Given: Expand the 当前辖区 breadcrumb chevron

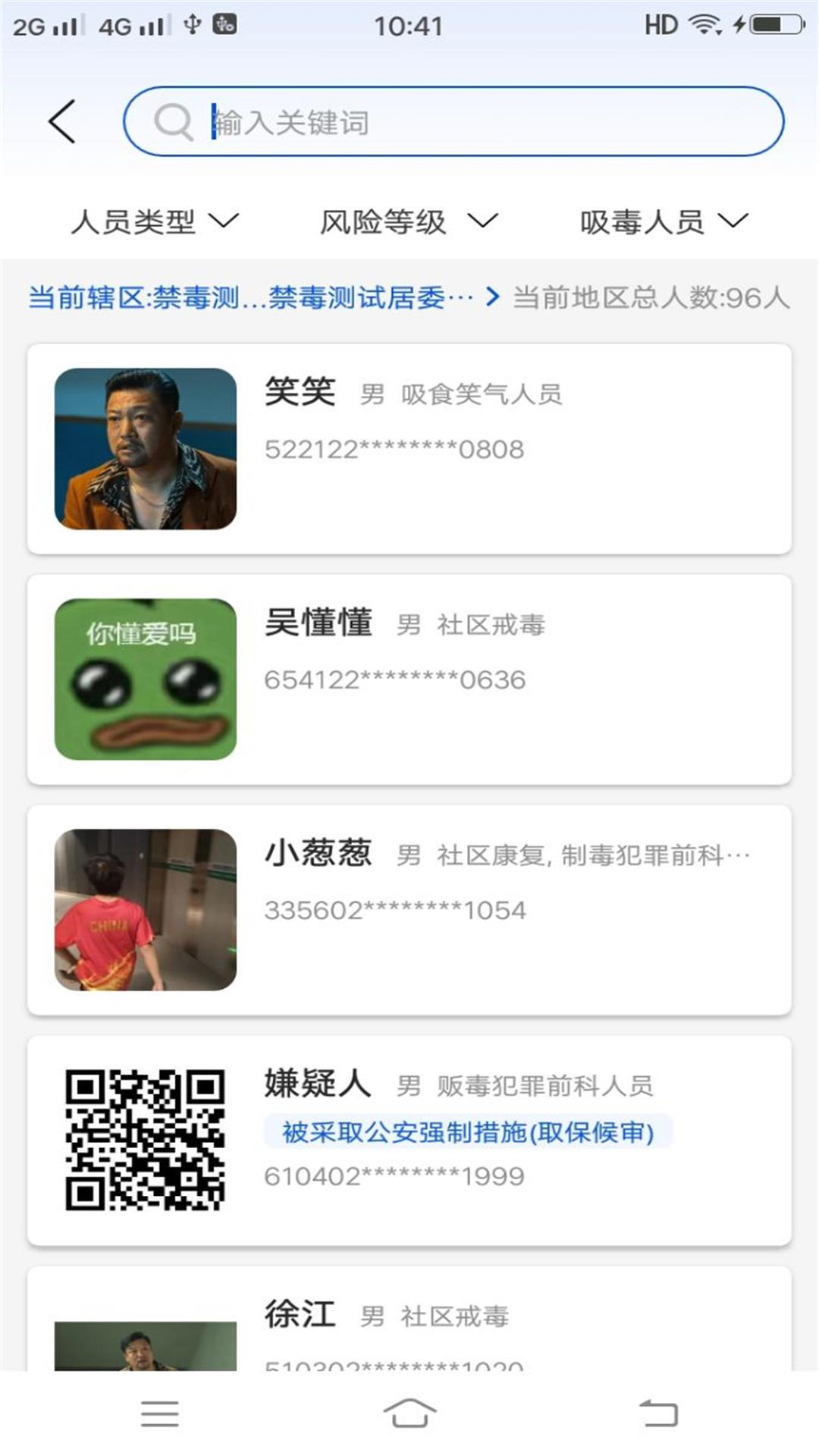Looking at the screenshot, I should tap(492, 297).
